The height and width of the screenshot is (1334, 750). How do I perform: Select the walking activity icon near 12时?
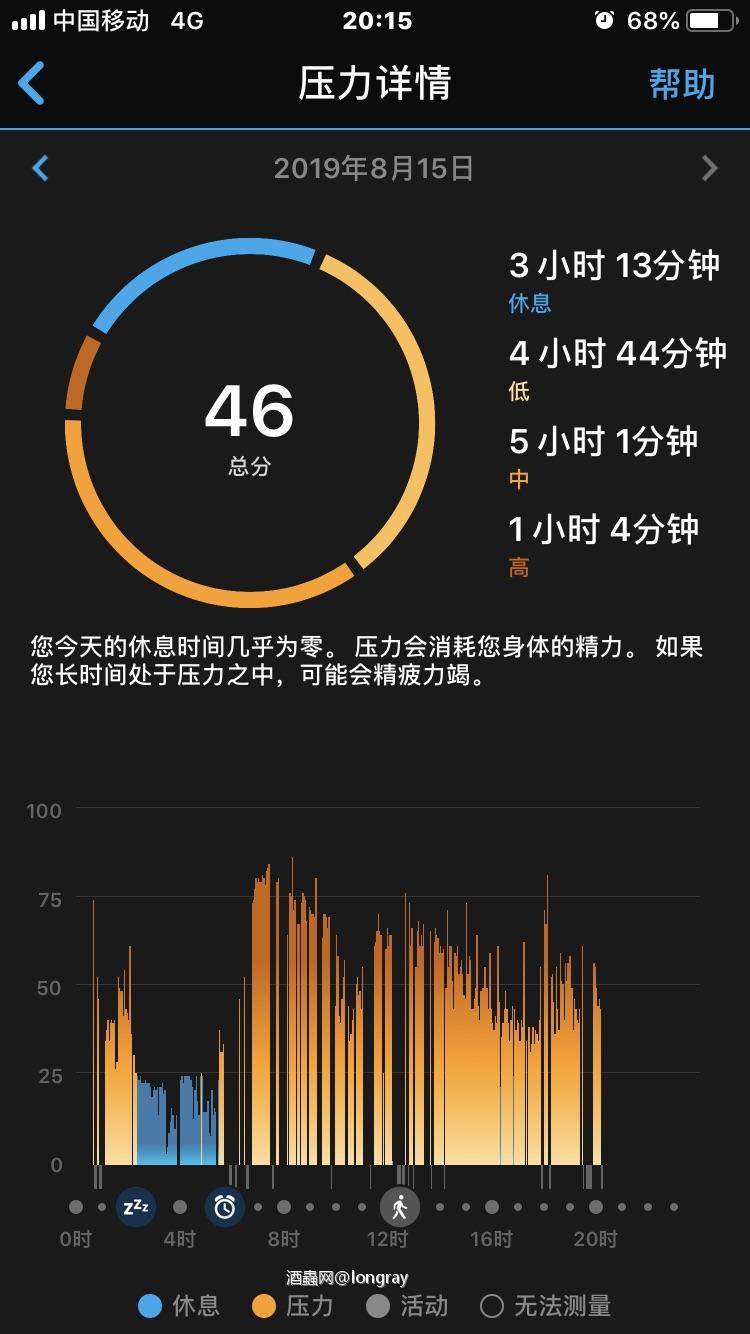(x=400, y=1206)
